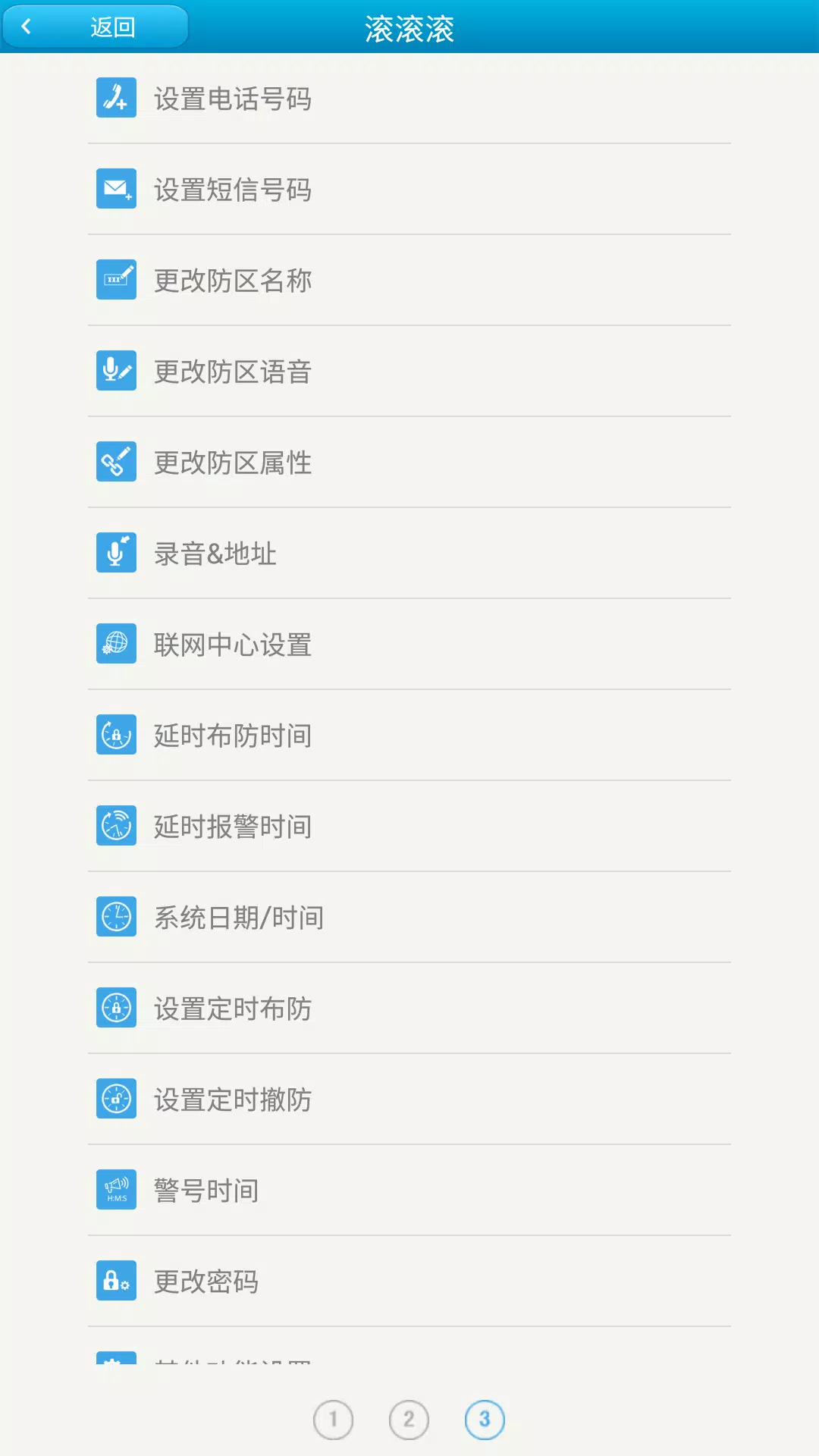The width and height of the screenshot is (819, 1456).
Task: Open 延时报警时间 setting
Action: pos(409,827)
